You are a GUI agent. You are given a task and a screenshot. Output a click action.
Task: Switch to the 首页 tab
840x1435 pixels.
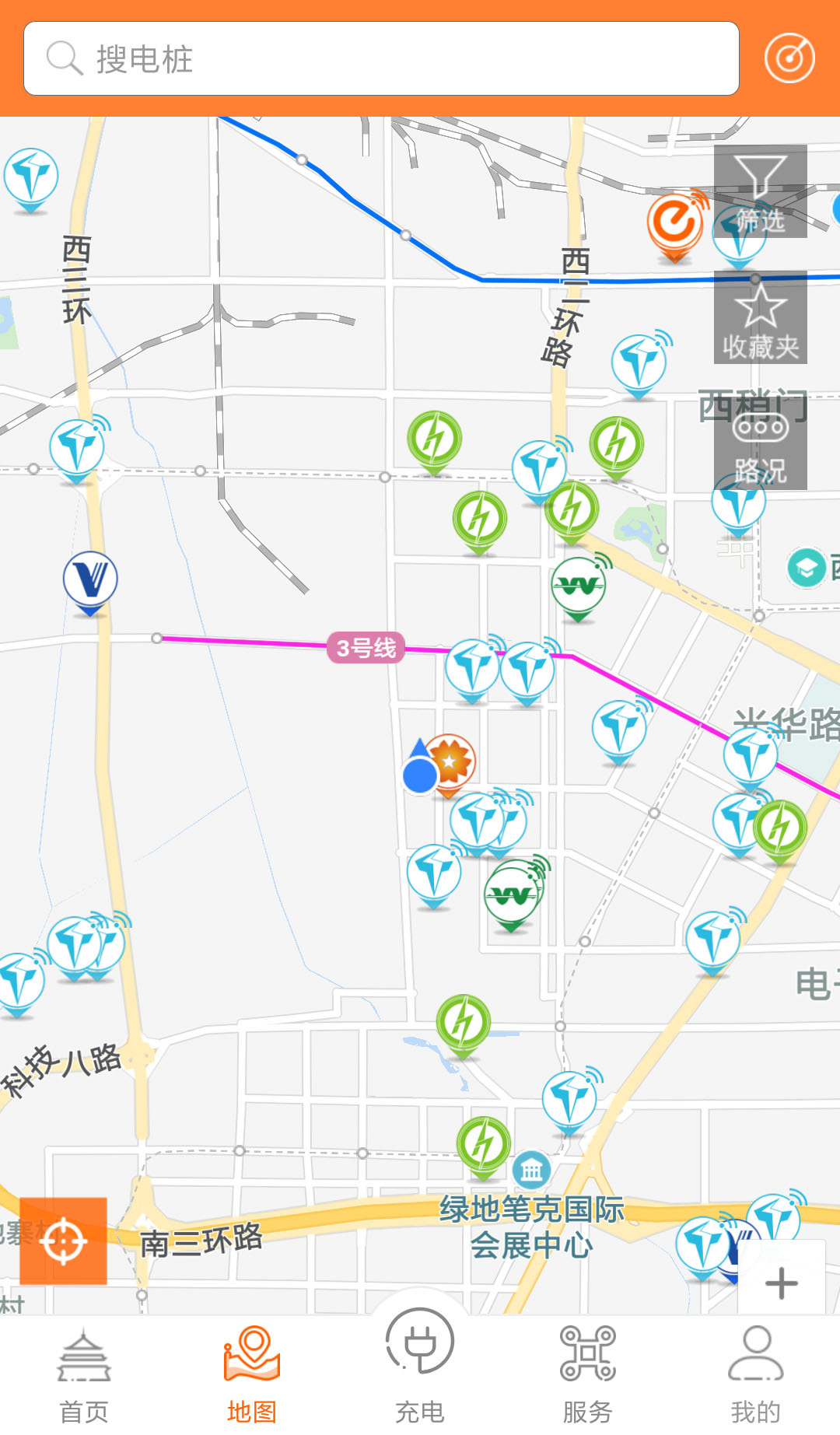click(84, 1376)
